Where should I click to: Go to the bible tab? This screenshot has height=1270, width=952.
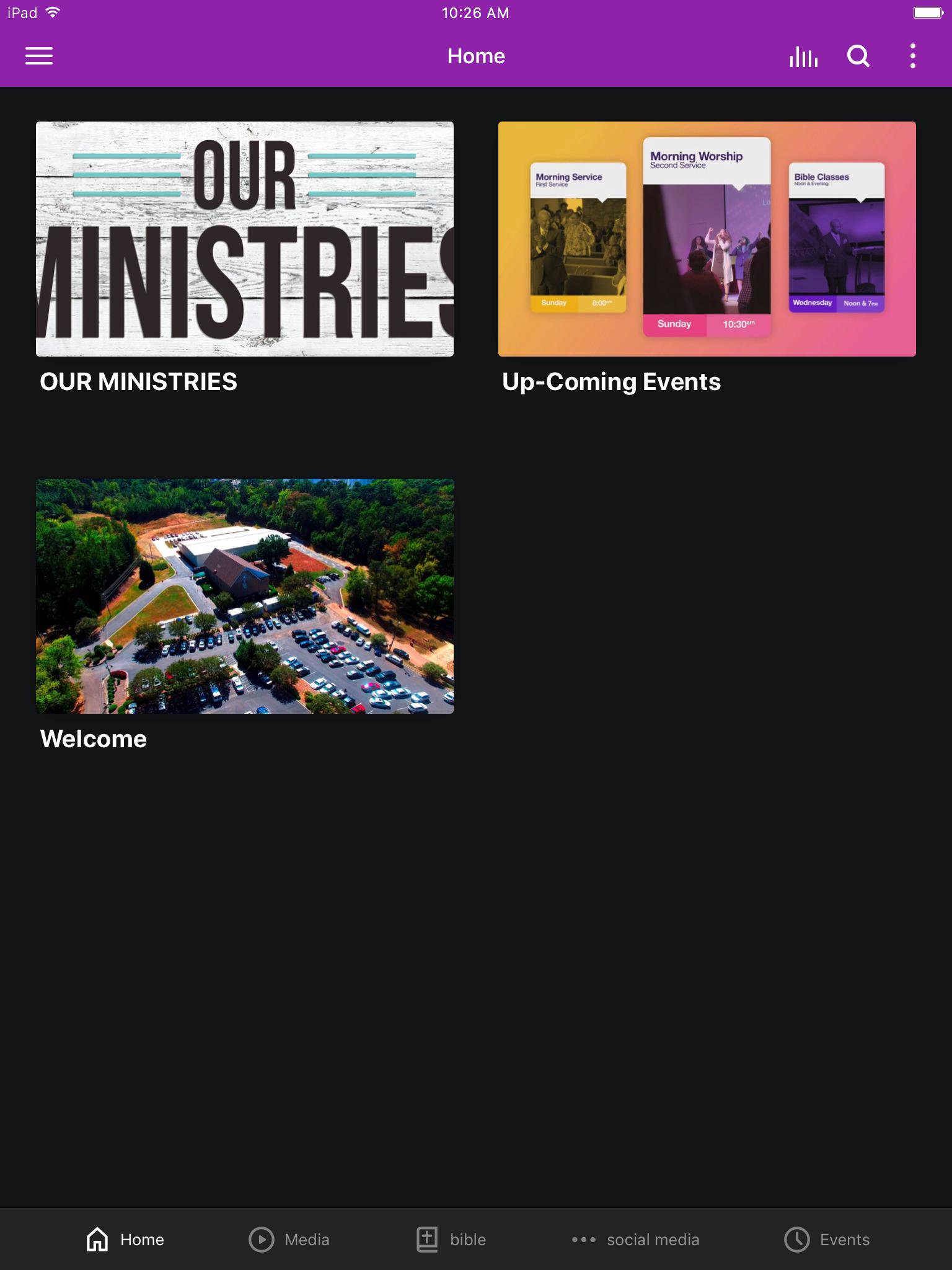451,1240
